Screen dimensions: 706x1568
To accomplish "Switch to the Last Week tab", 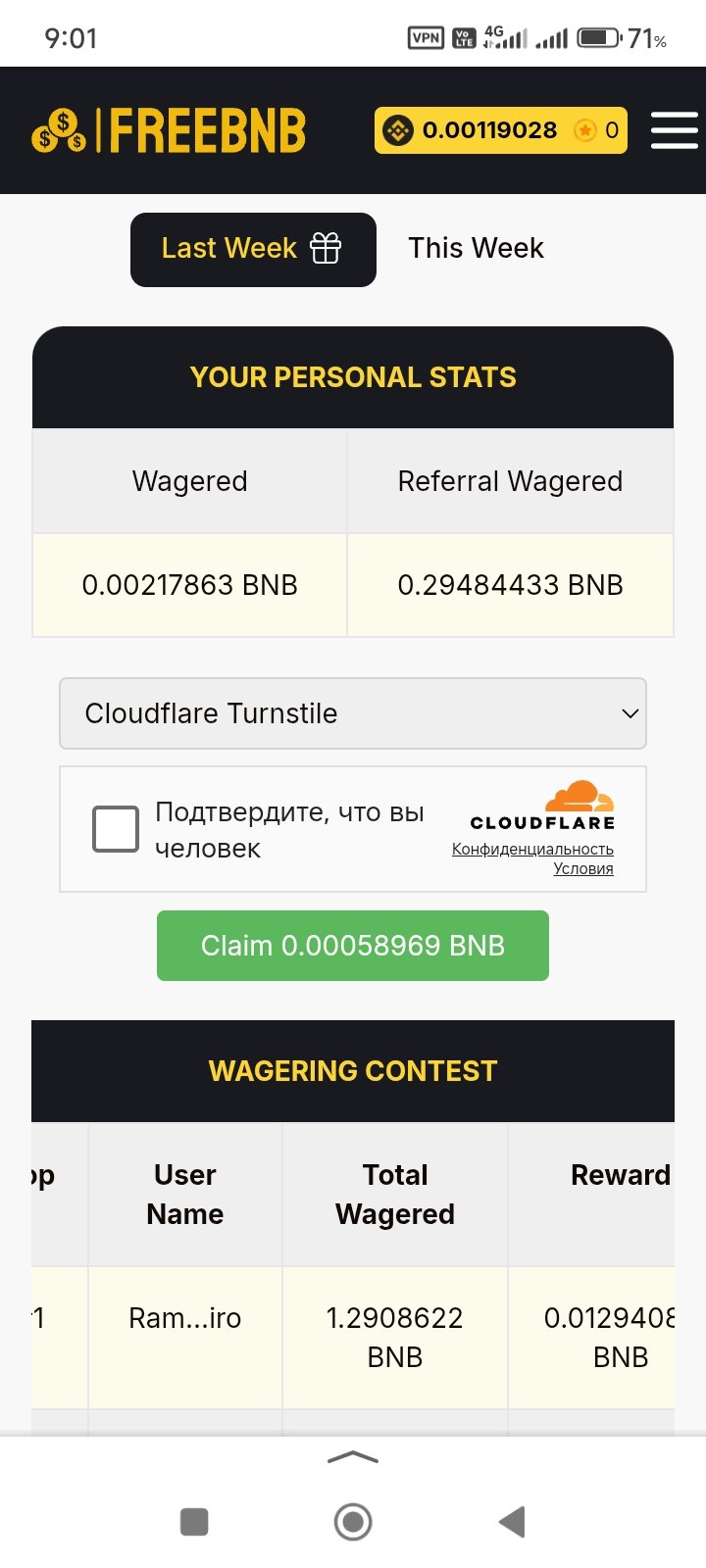I will 253,249.
